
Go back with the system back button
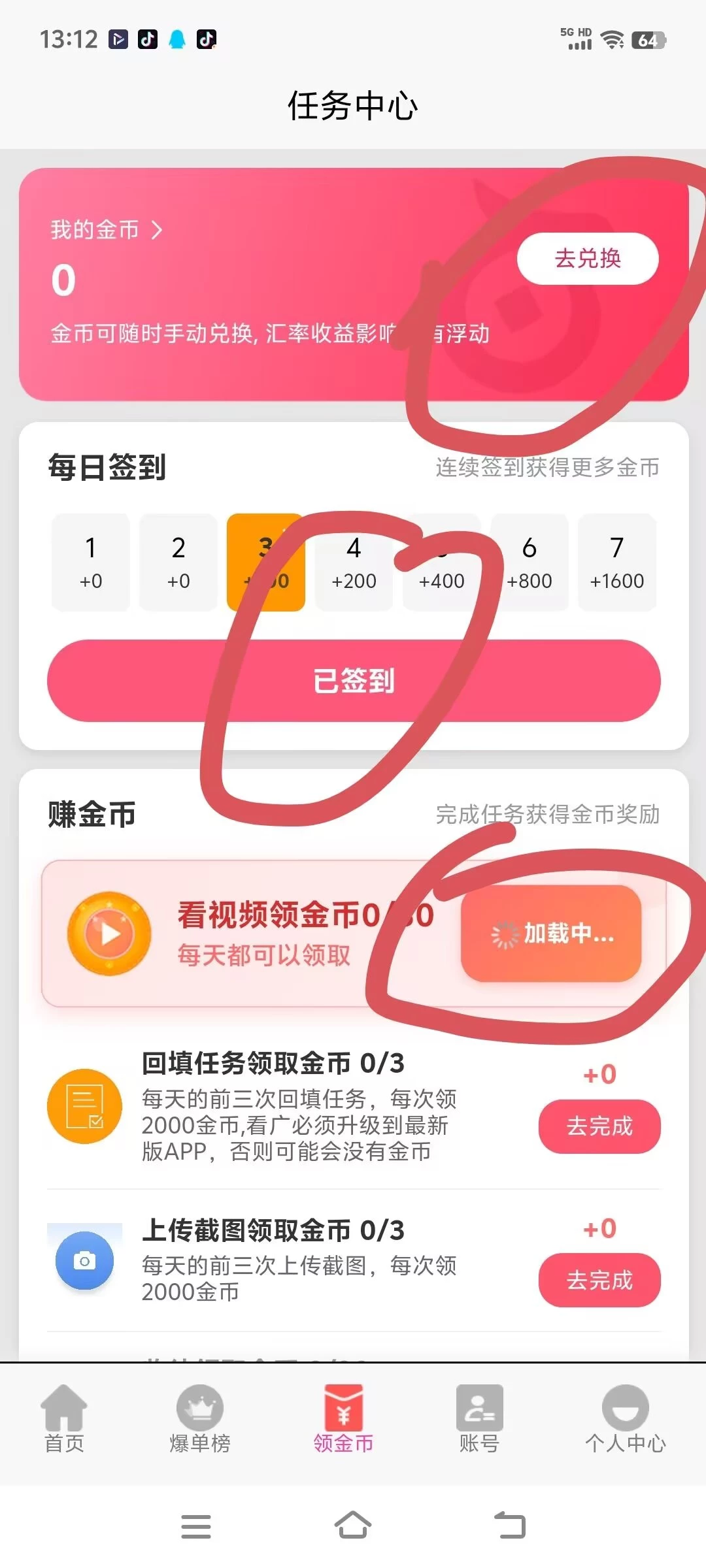click(510, 1526)
